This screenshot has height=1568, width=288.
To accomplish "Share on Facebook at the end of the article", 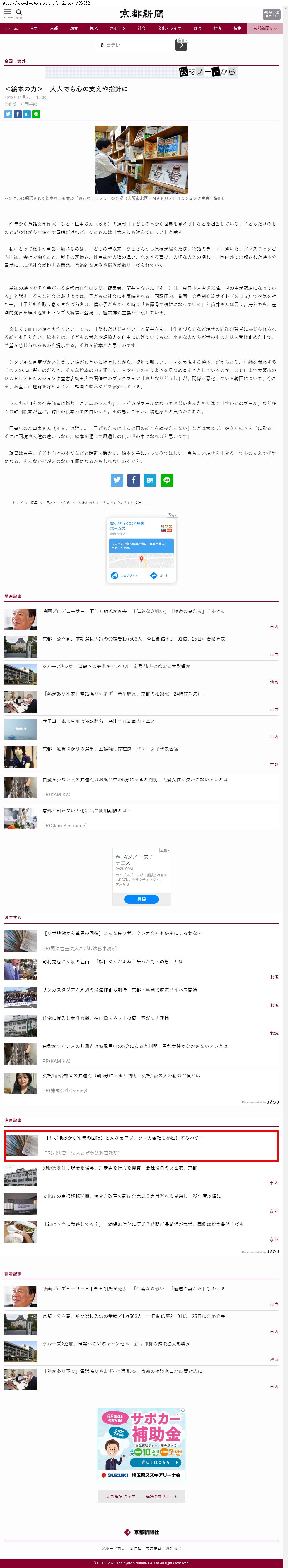I will [133, 480].
